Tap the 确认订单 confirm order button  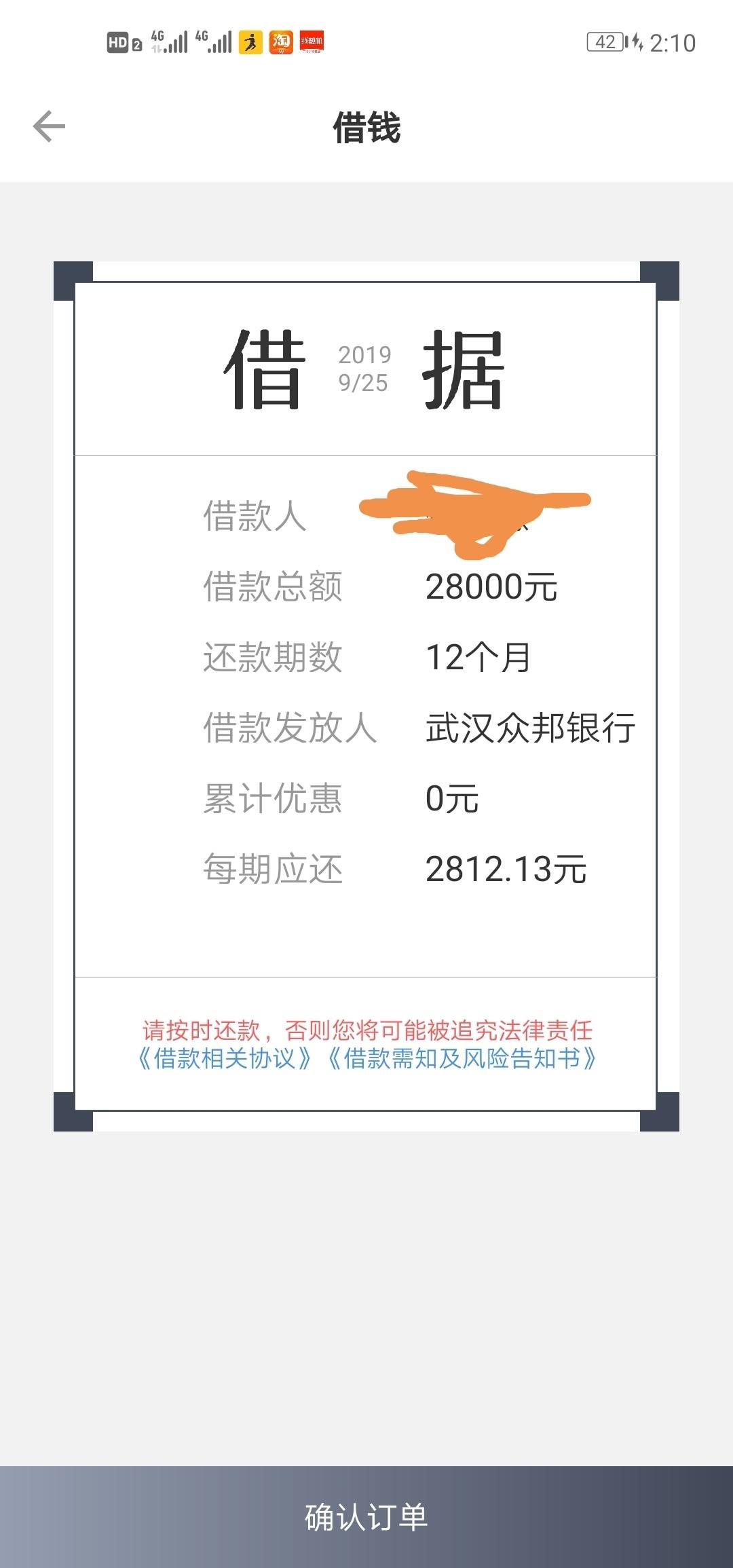(x=366, y=1515)
